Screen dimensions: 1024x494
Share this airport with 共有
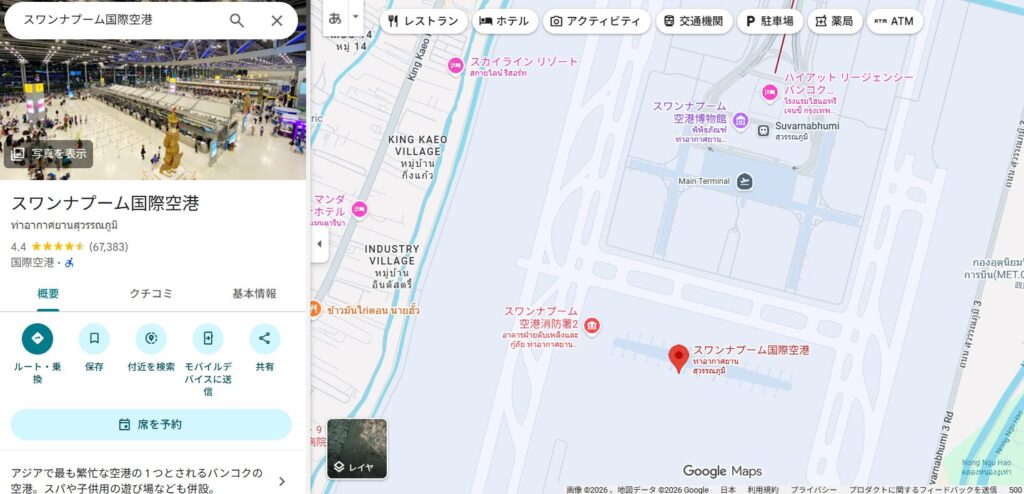click(x=264, y=339)
